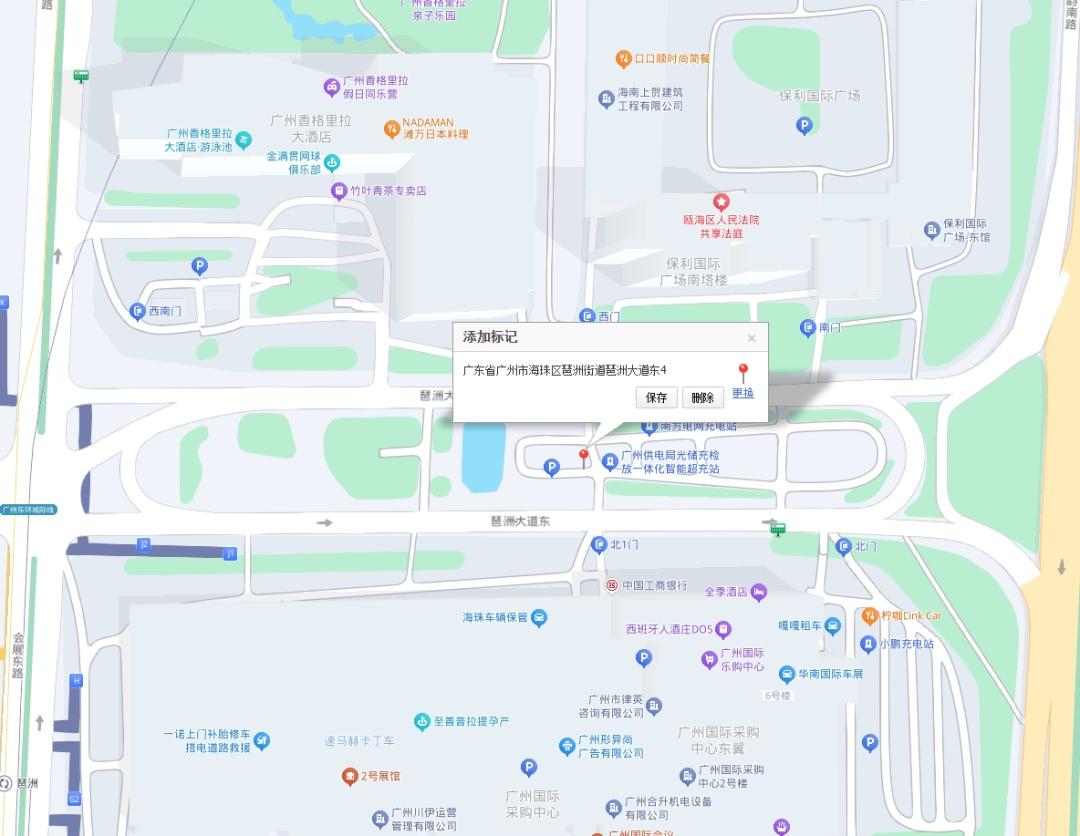Select 西班牙人酒庄DO5 marker
The width and height of the screenshot is (1080, 836).
click(723, 629)
